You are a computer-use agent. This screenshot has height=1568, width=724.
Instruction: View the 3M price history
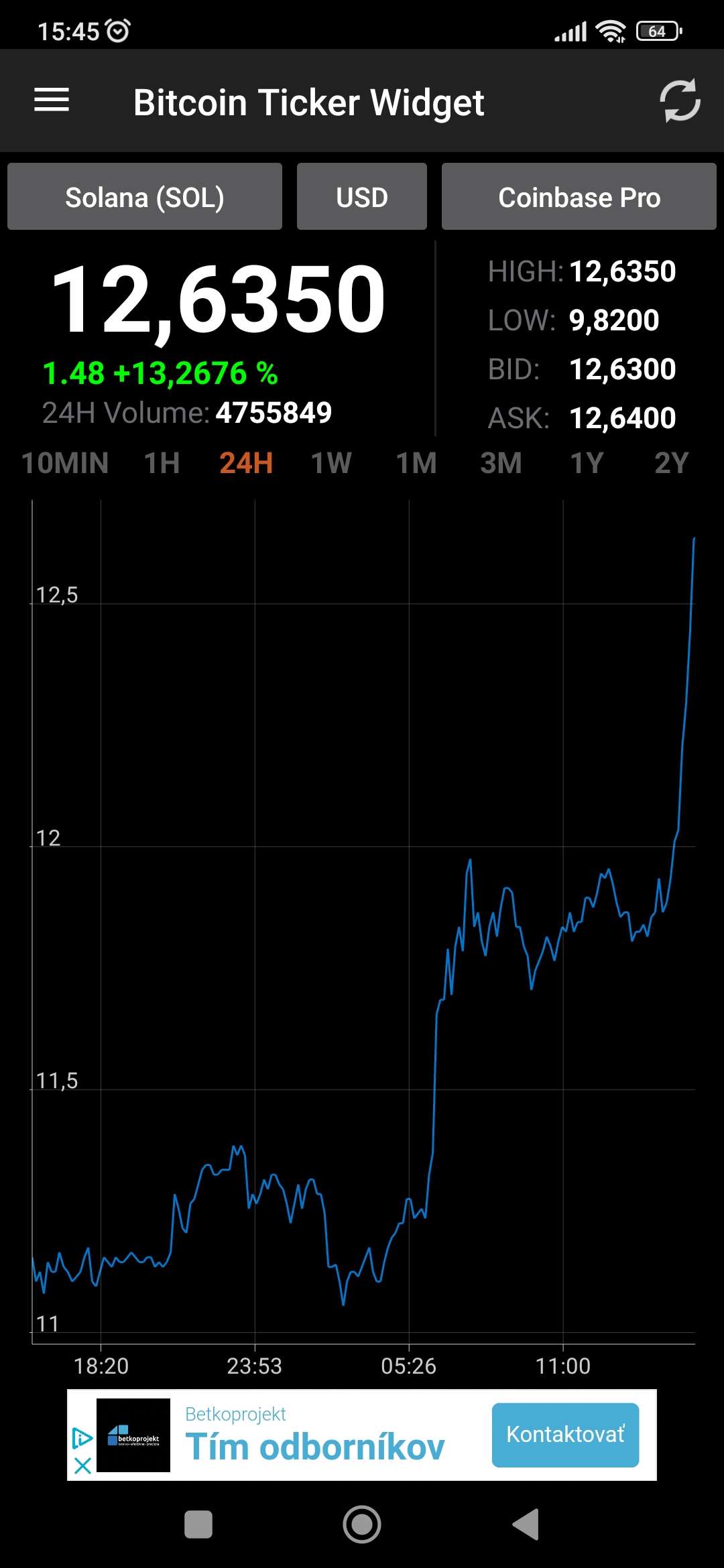[x=501, y=463]
